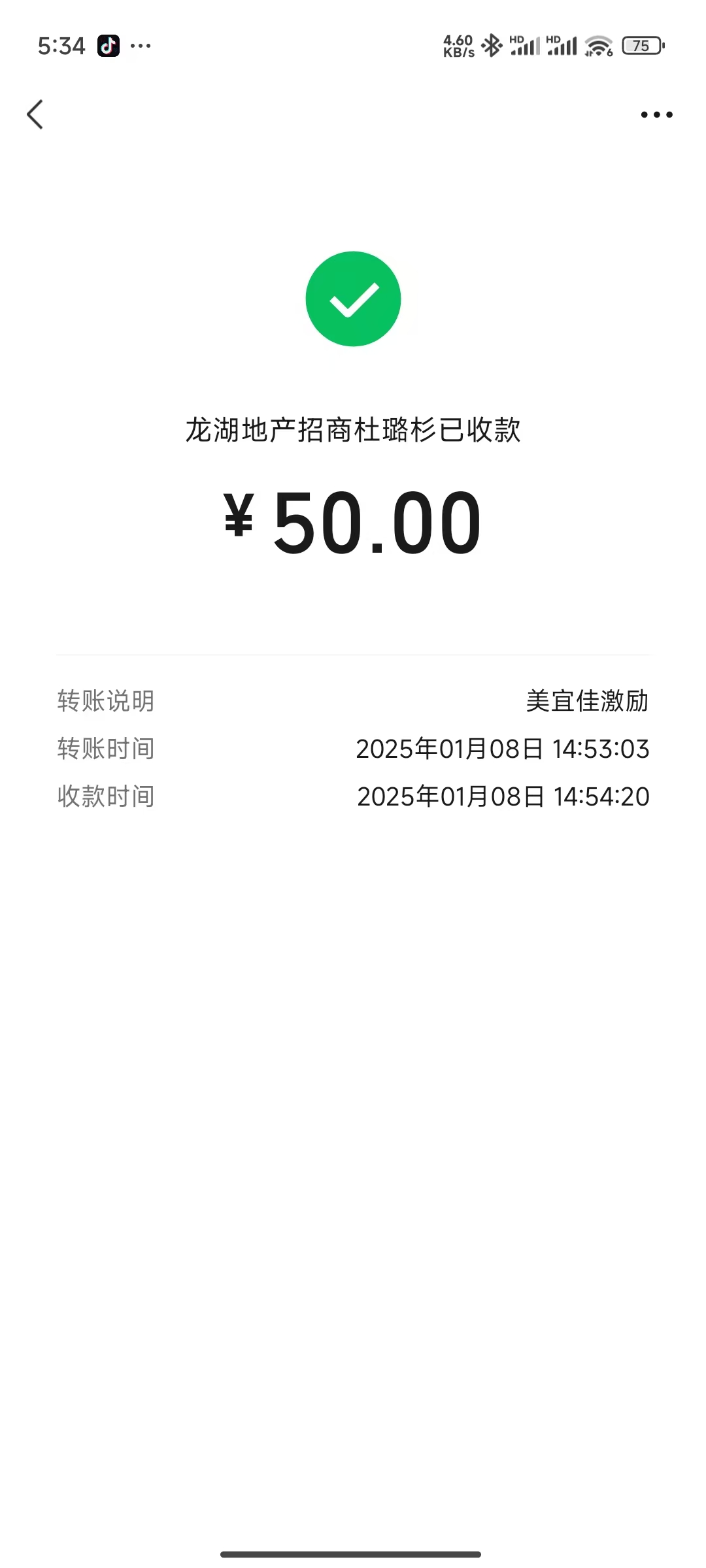706x1568 pixels.
Task: Open the three-dot more options menu
Action: point(656,115)
